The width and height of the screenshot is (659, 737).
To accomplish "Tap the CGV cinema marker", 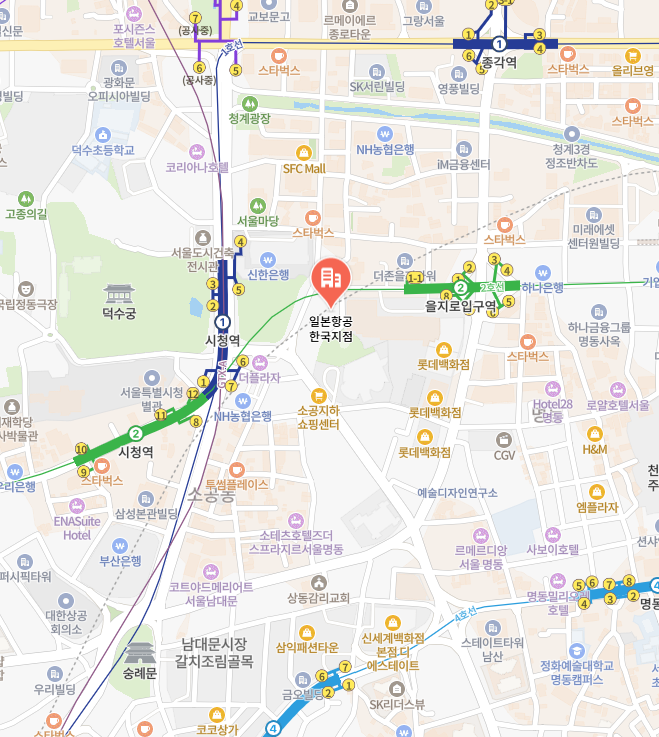I will [505, 439].
